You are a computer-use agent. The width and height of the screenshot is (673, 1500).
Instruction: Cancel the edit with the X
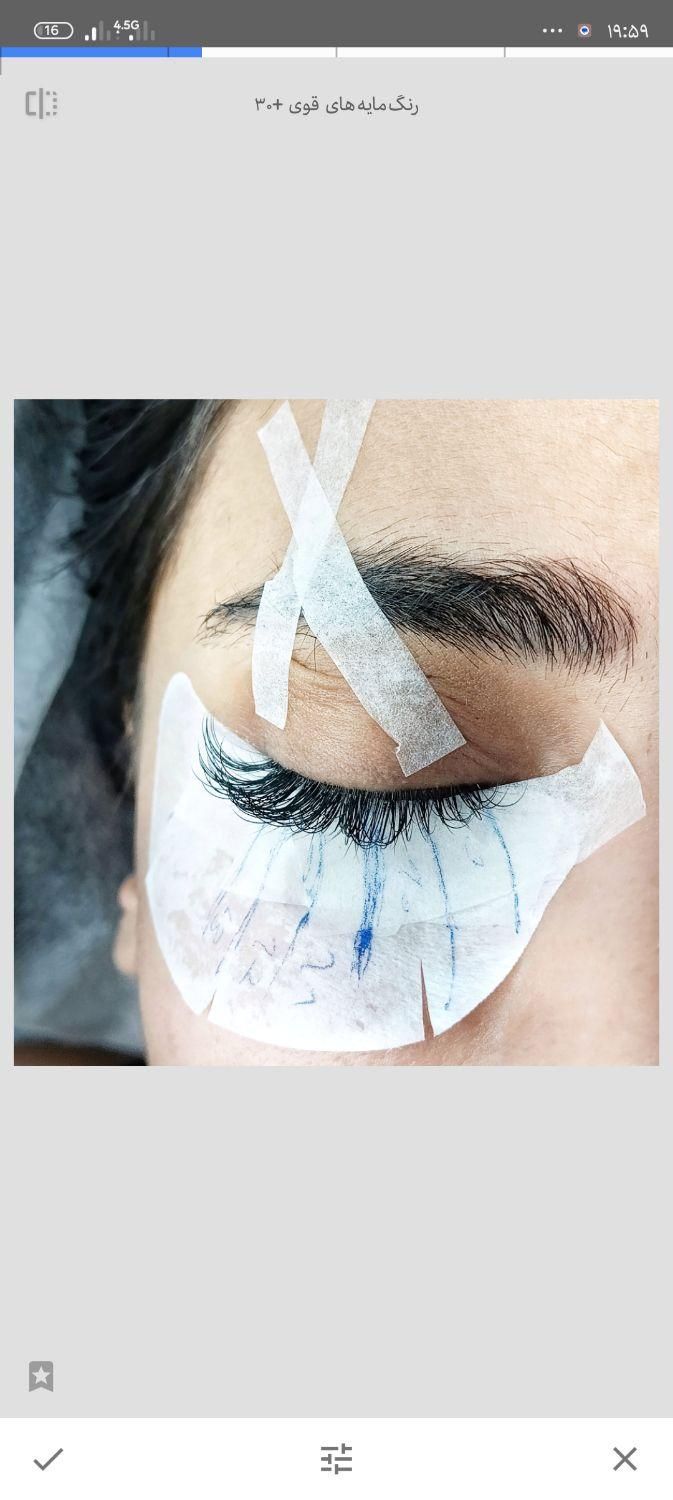(x=625, y=1459)
